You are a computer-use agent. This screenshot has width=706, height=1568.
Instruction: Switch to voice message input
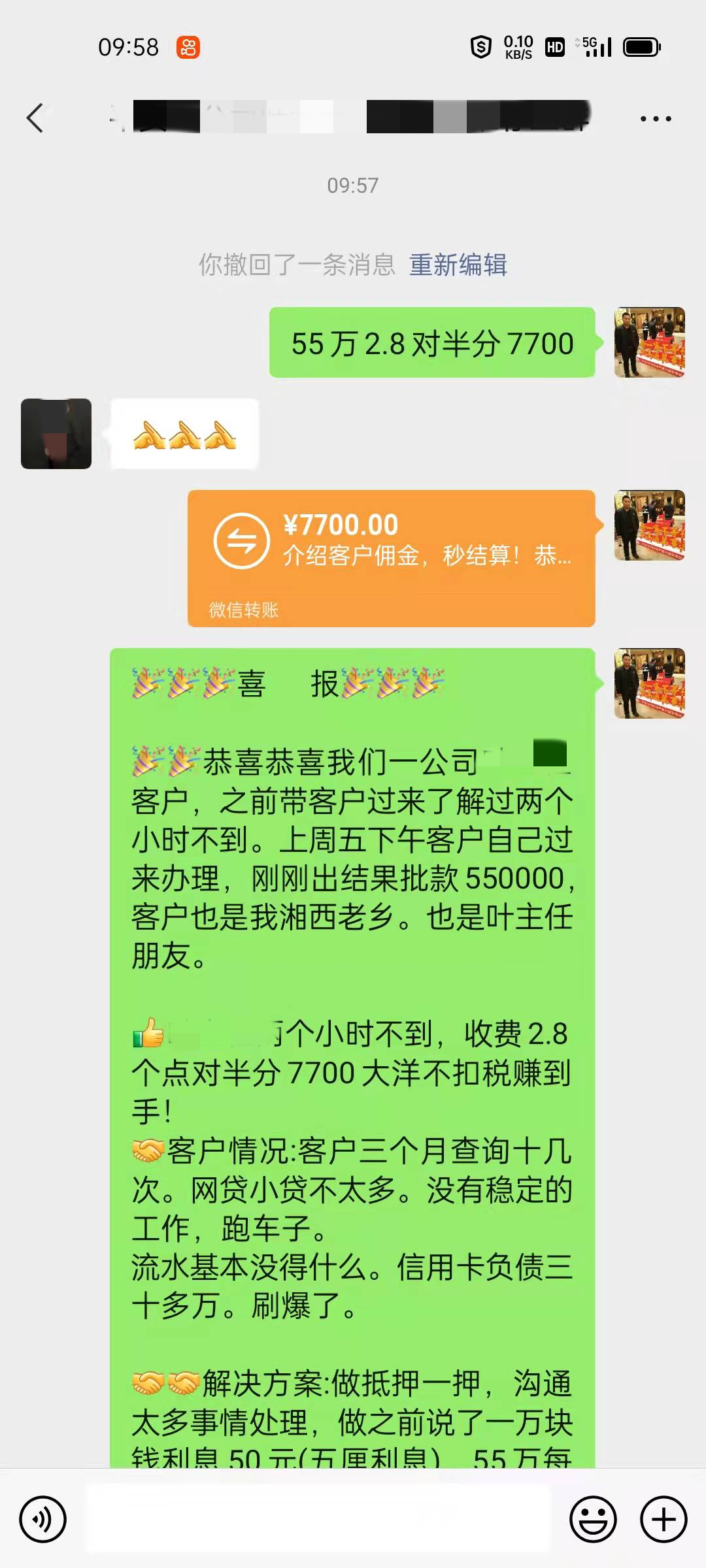43,1519
